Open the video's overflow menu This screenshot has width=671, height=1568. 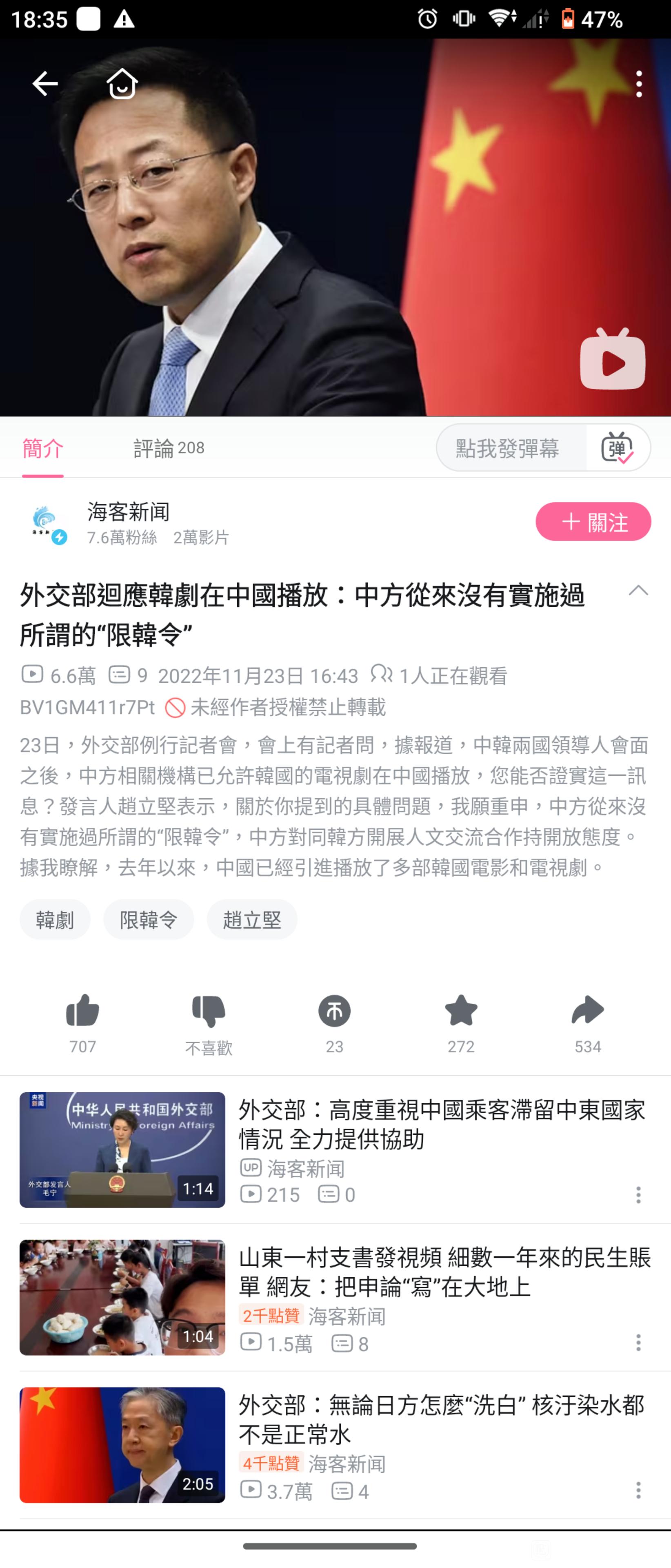(638, 84)
